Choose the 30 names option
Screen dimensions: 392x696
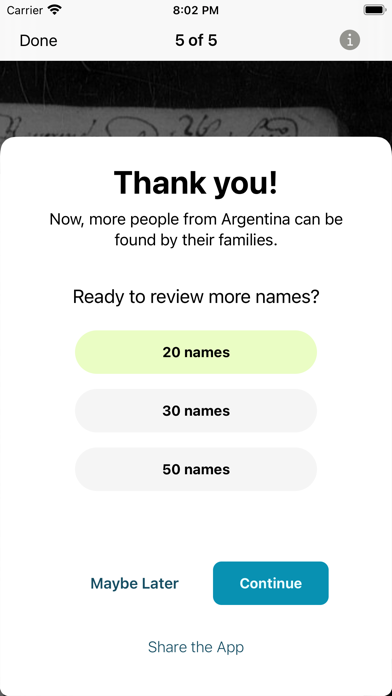(x=196, y=411)
